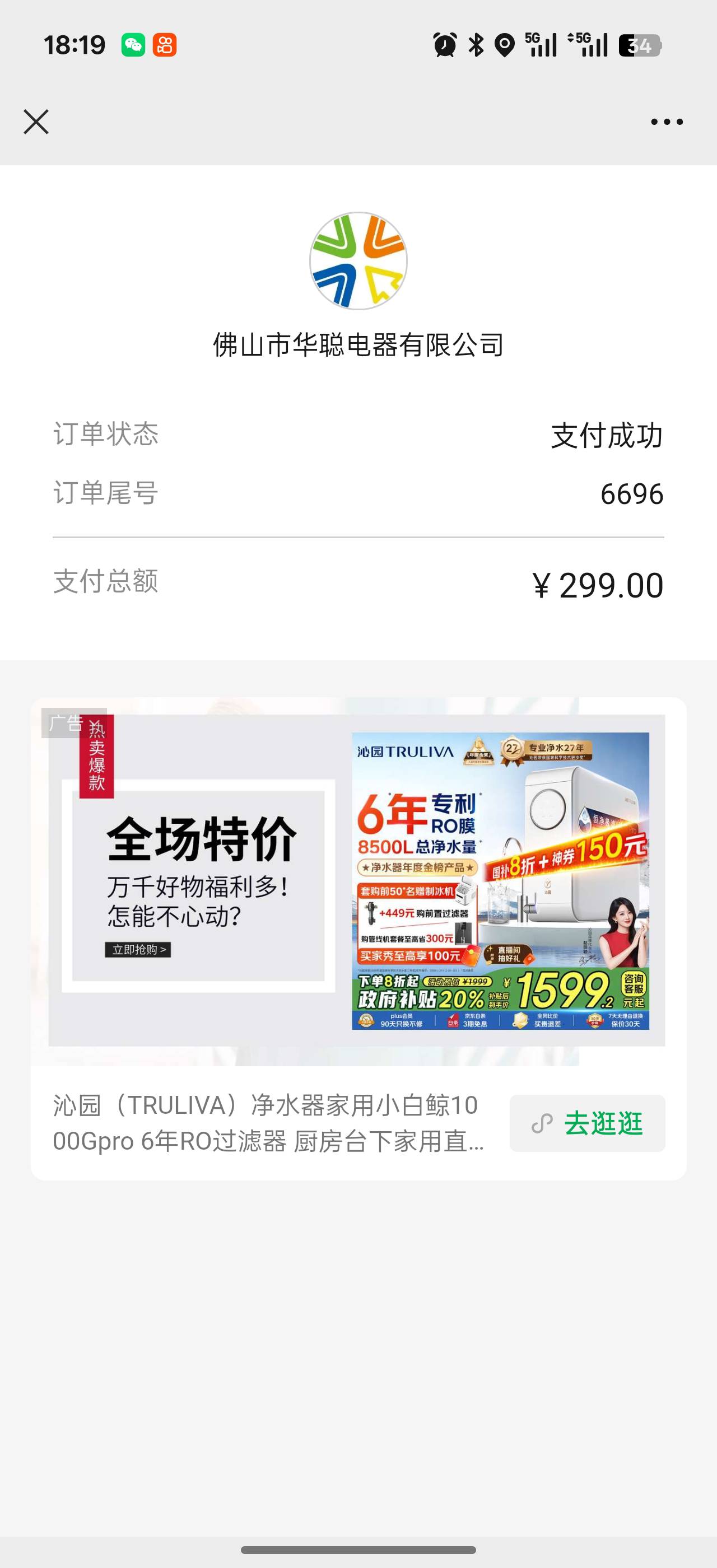This screenshot has height=1568, width=717.
Task: Tap the 去逛逛 button
Action: click(x=586, y=1123)
